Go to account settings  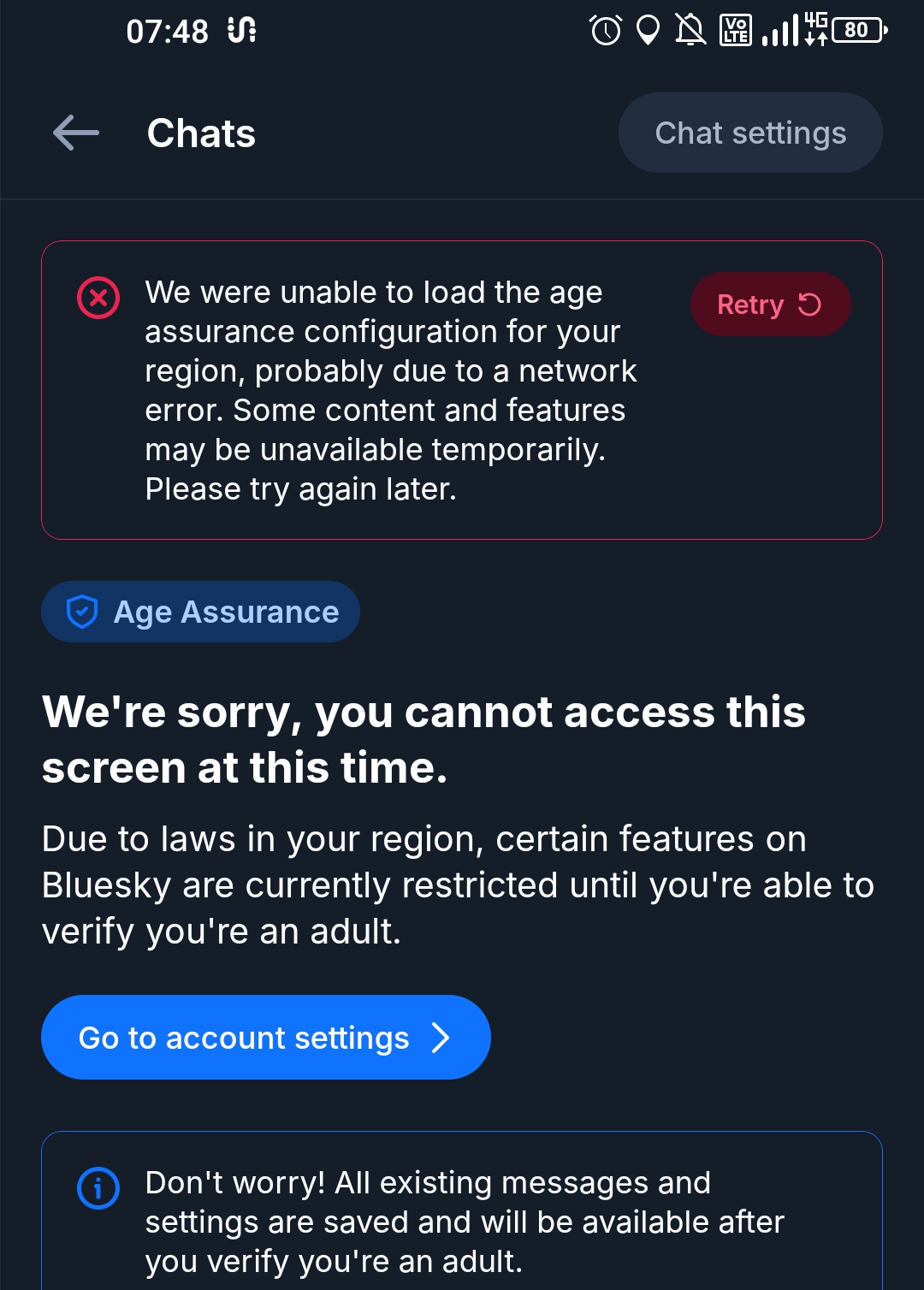[x=265, y=1038]
